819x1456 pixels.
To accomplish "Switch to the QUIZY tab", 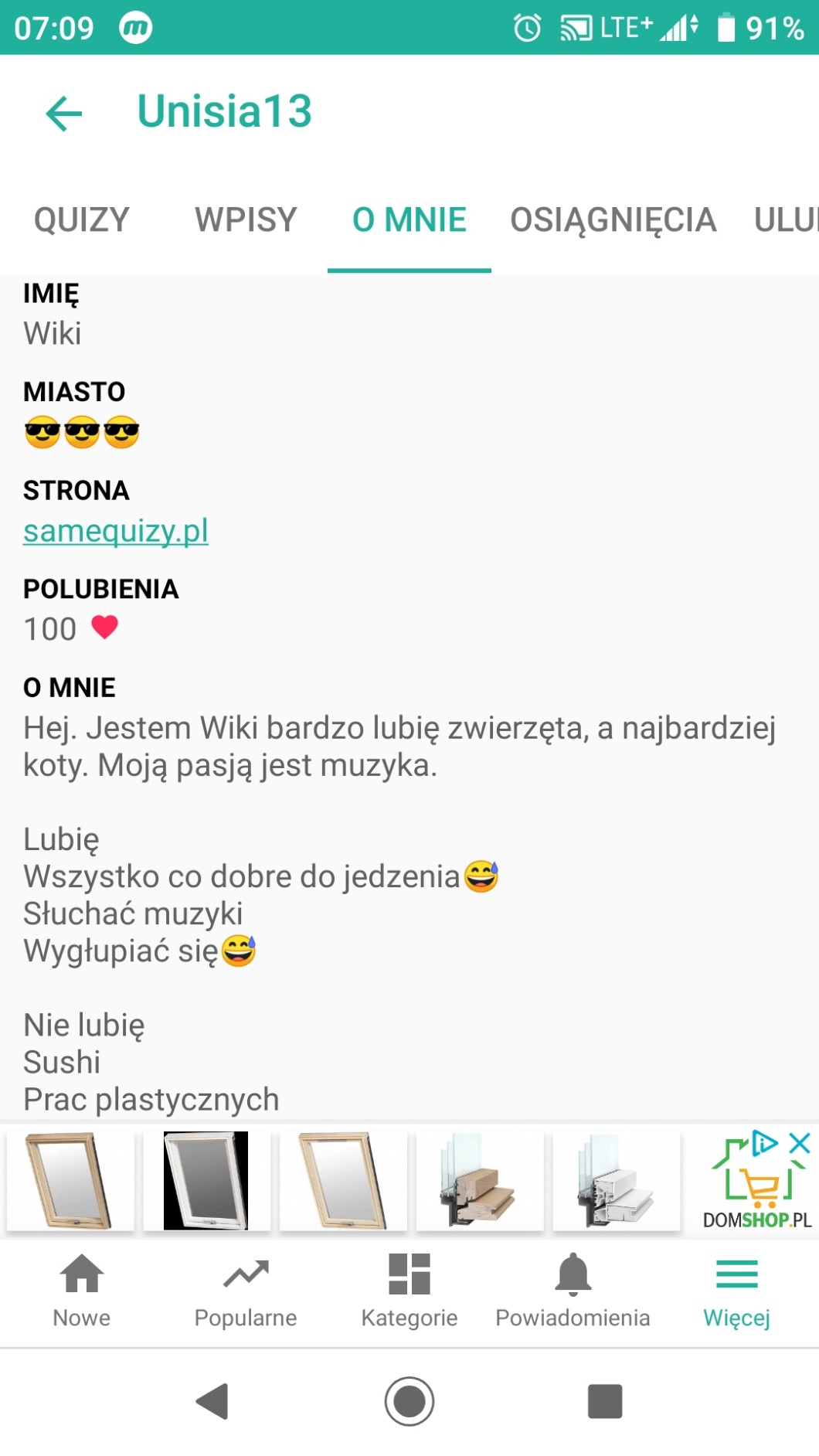I will coord(82,220).
